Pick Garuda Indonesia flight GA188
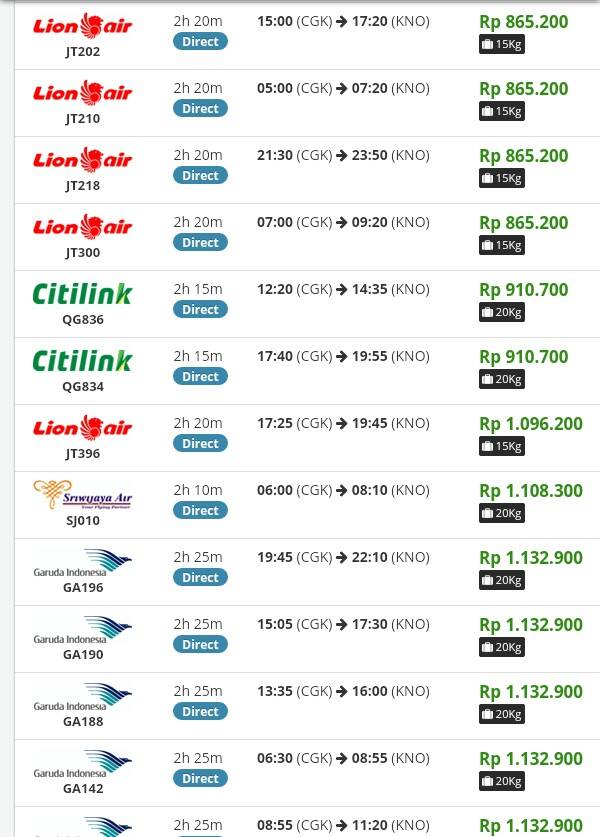This screenshot has height=837, width=600. click(x=300, y=705)
